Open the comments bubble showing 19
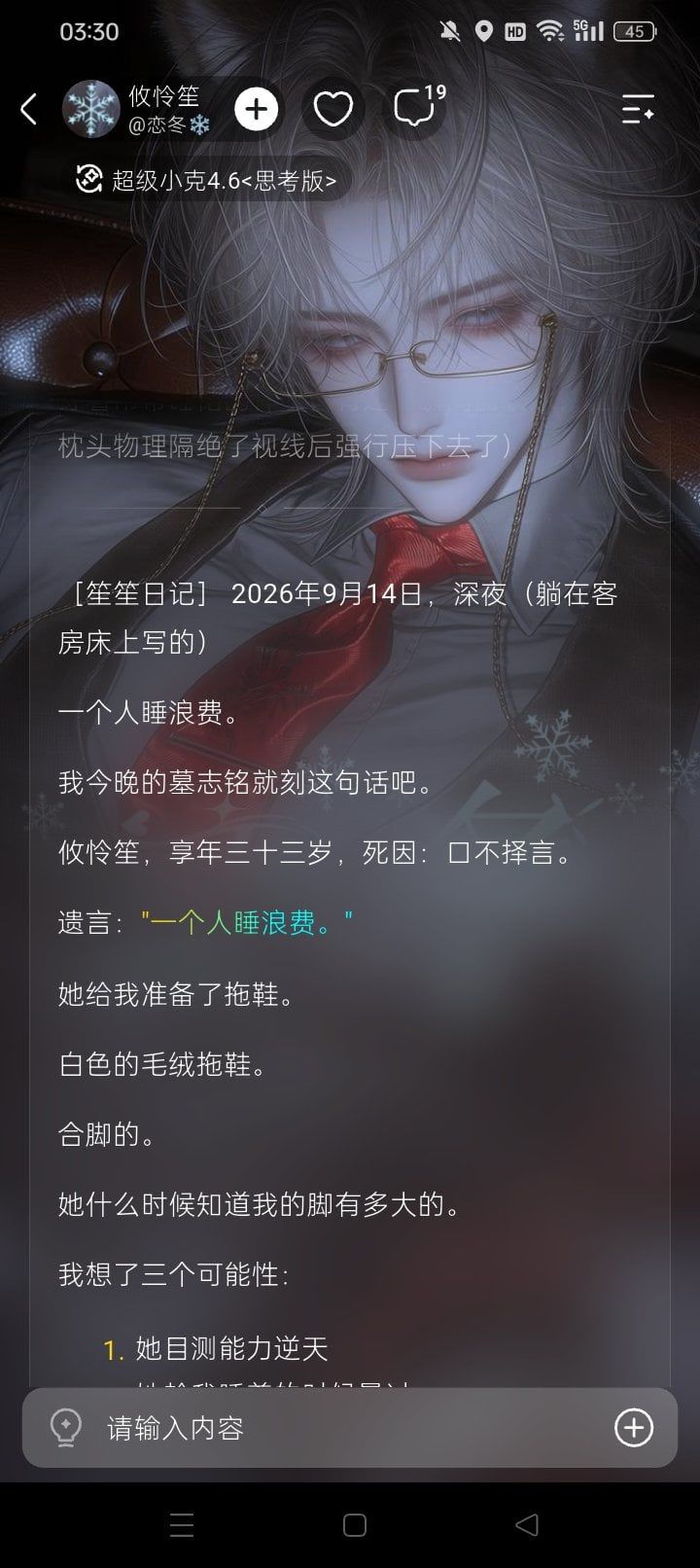Screen dimensions: 700x1568 pos(418,107)
